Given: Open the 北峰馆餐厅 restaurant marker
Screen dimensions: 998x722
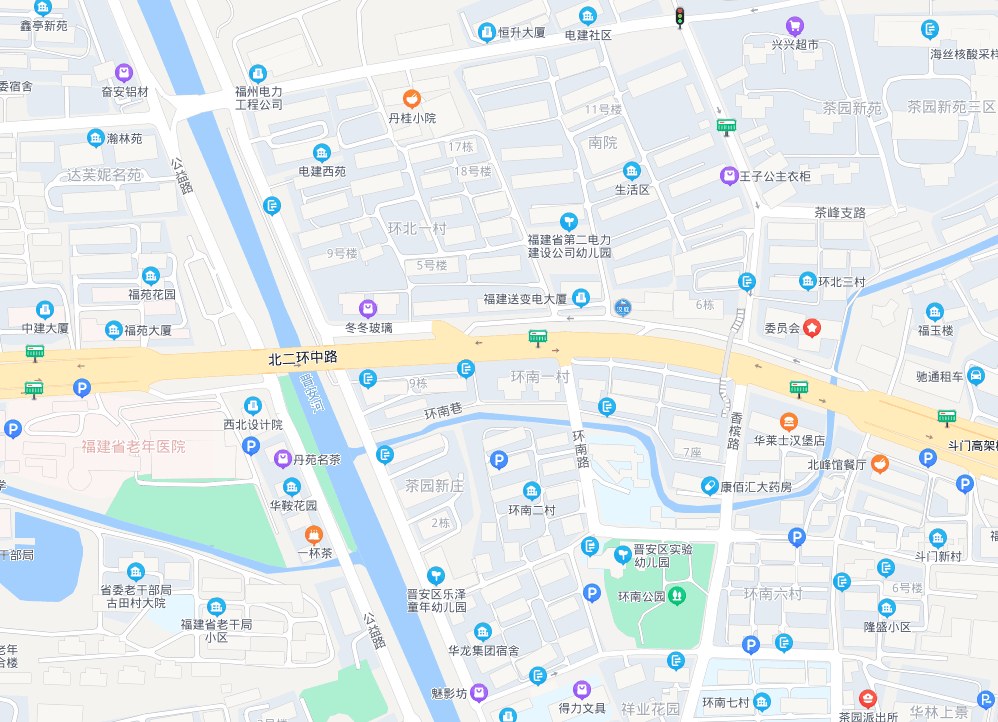Looking at the screenshot, I should point(879,463).
